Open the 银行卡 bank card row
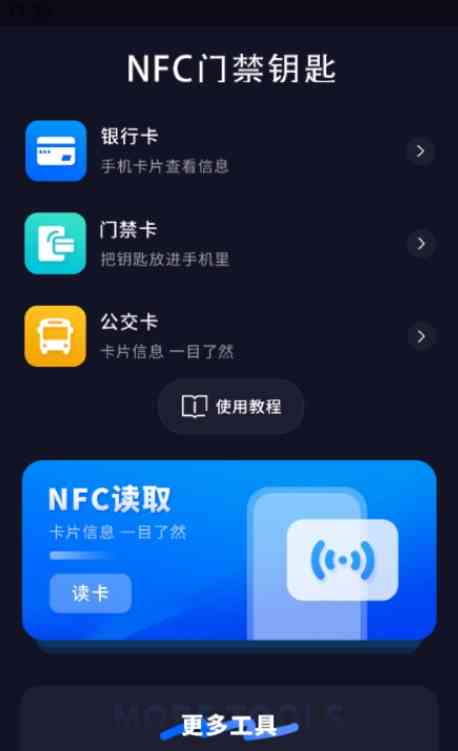The height and width of the screenshot is (751, 458). point(229,151)
